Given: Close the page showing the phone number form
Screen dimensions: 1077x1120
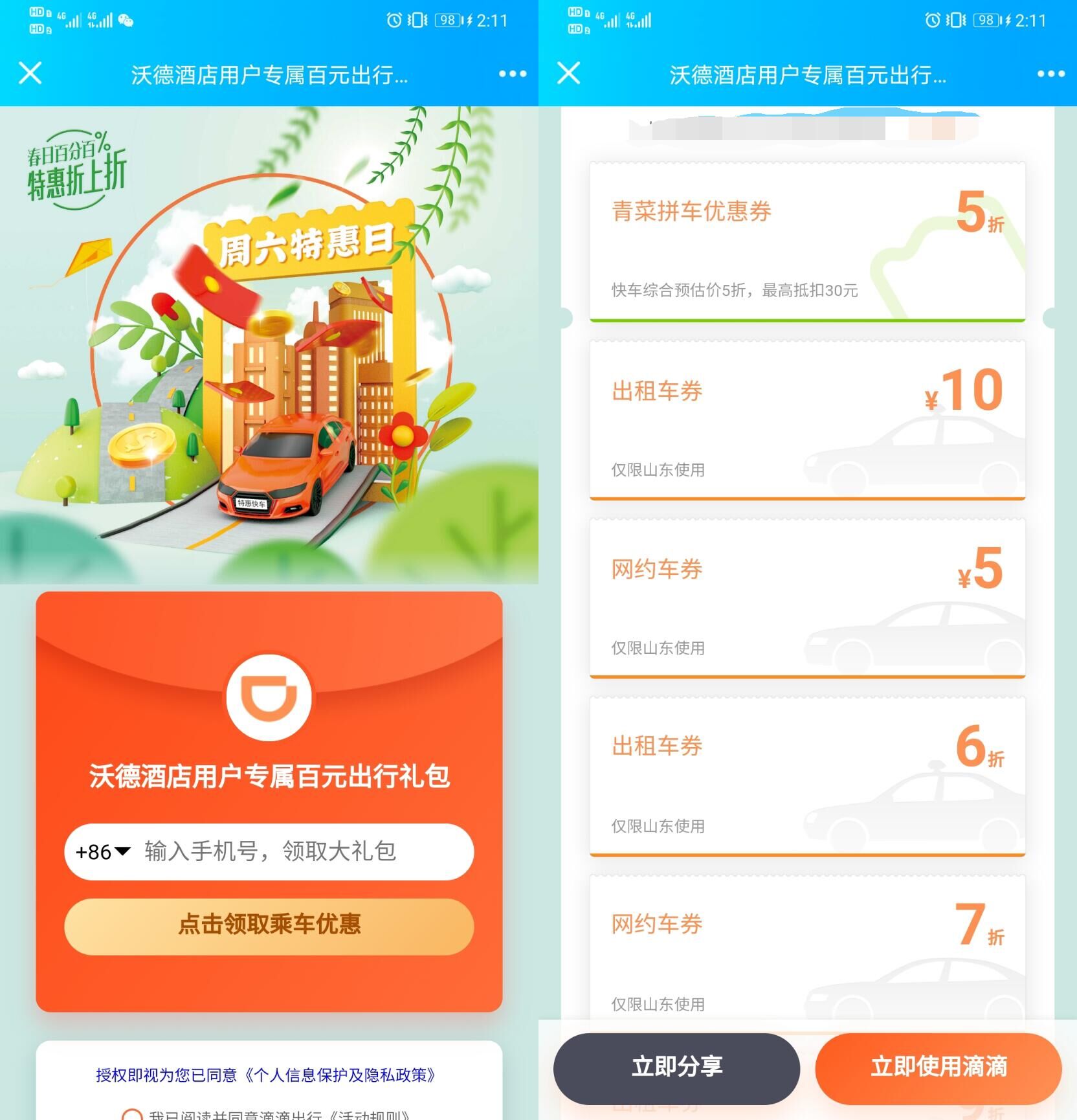Looking at the screenshot, I should click(30, 73).
